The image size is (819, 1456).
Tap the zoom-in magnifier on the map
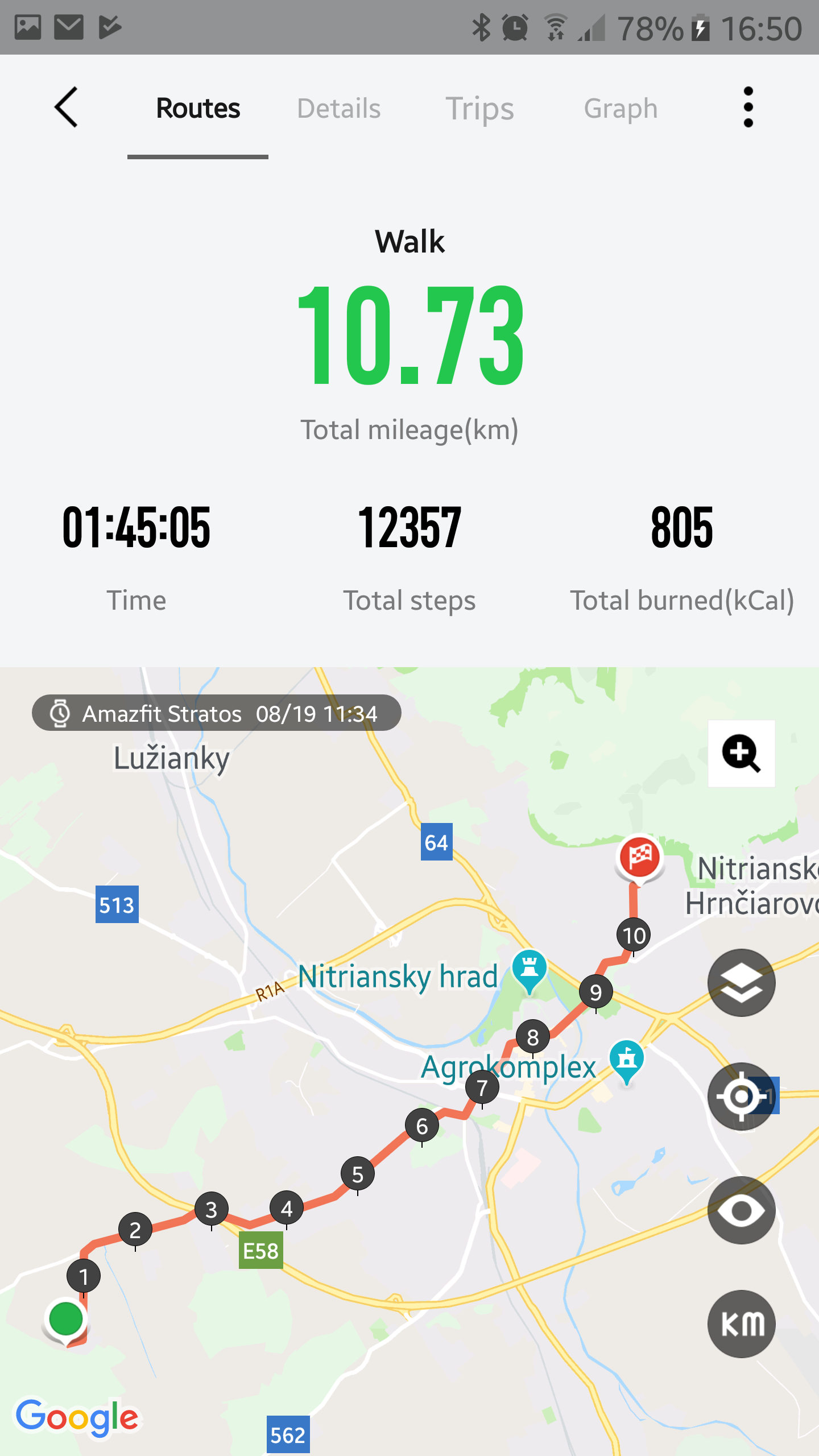pos(741,754)
